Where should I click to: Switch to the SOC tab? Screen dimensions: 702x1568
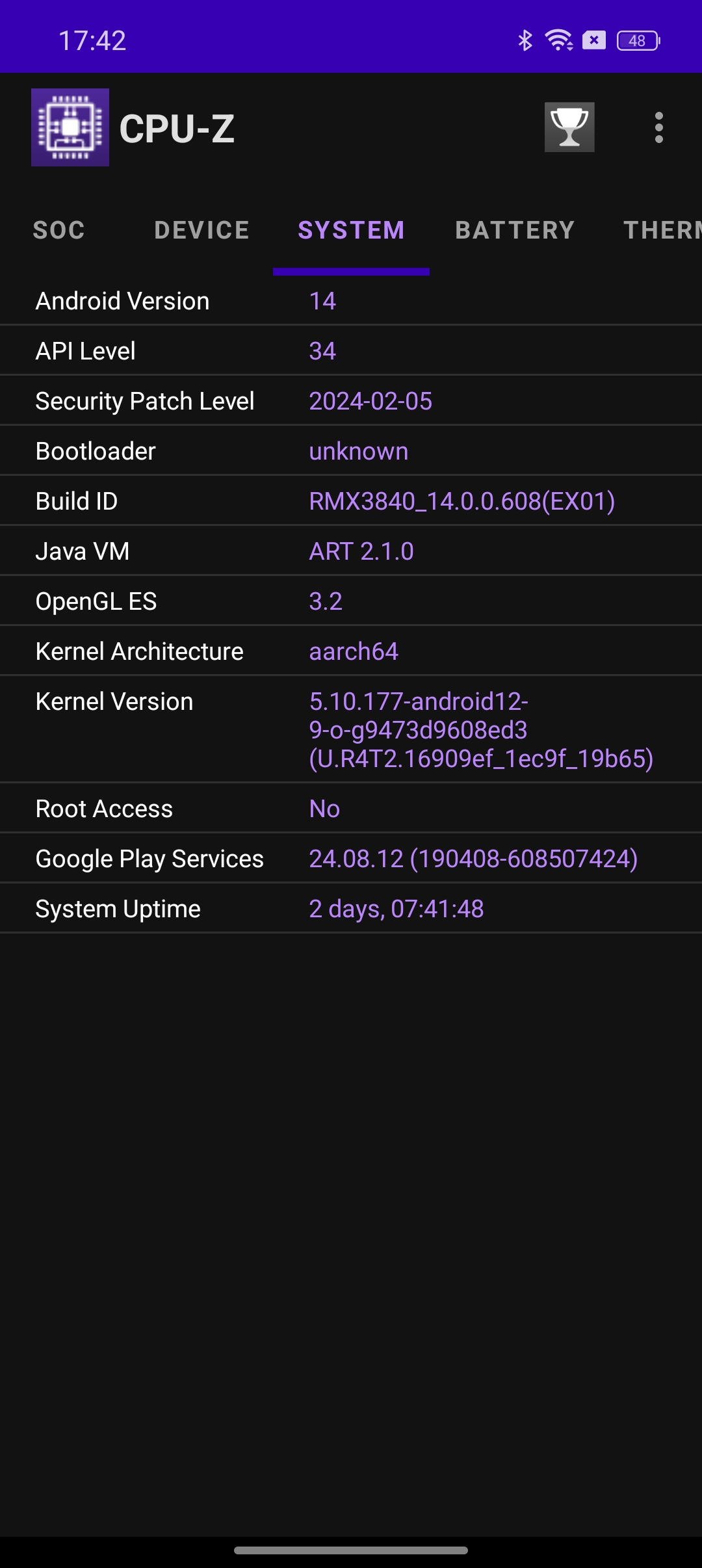click(59, 230)
